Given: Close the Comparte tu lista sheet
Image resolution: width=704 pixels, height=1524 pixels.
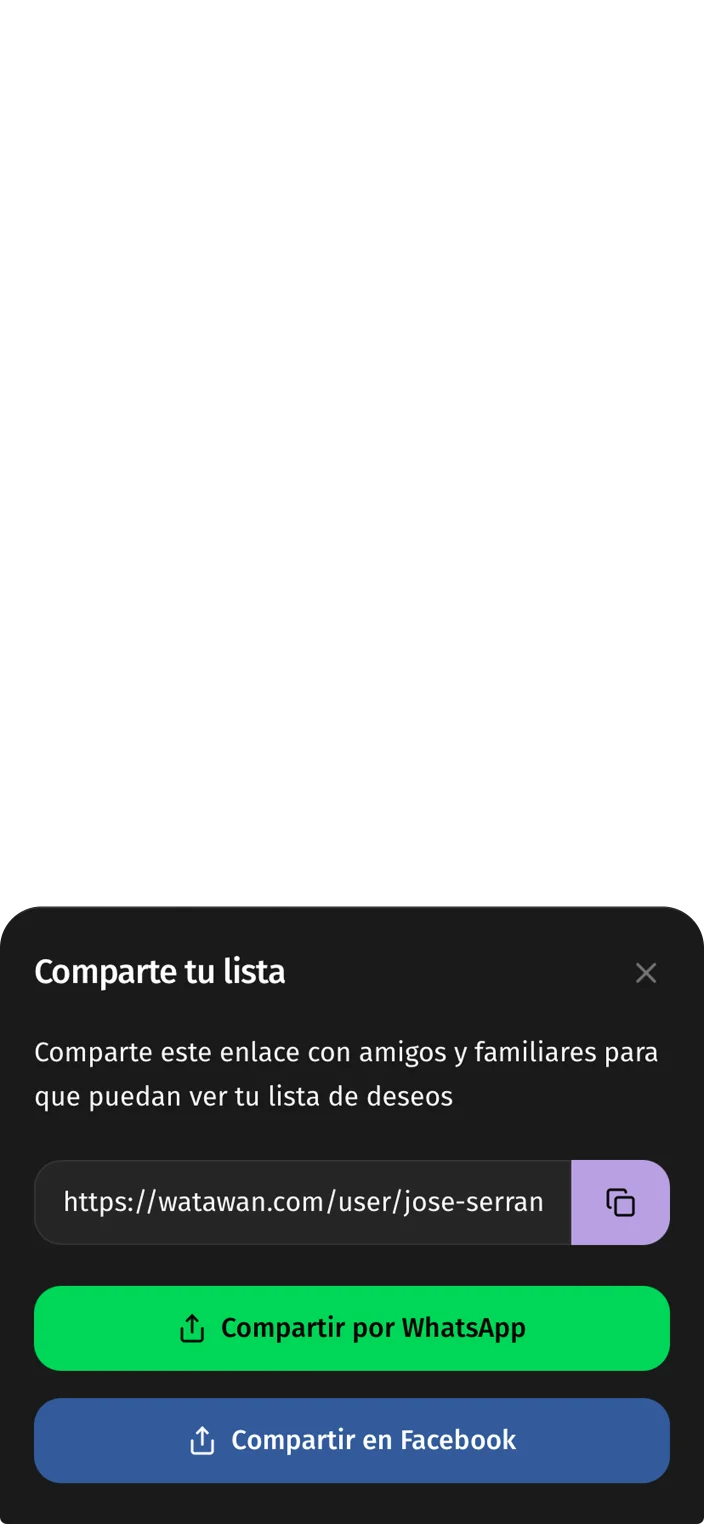Looking at the screenshot, I should [x=646, y=973].
